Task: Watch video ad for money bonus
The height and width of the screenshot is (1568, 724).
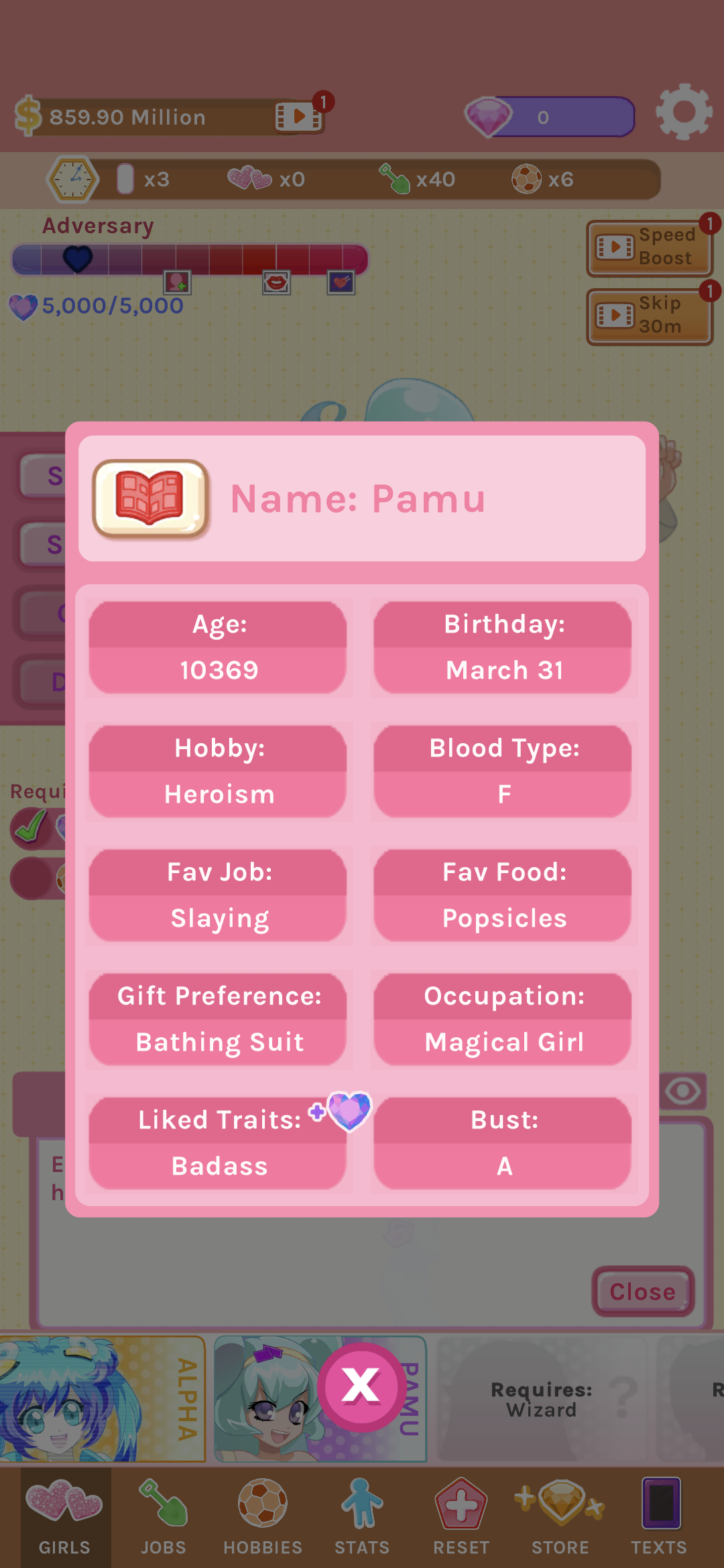Action: click(x=299, y=117)
